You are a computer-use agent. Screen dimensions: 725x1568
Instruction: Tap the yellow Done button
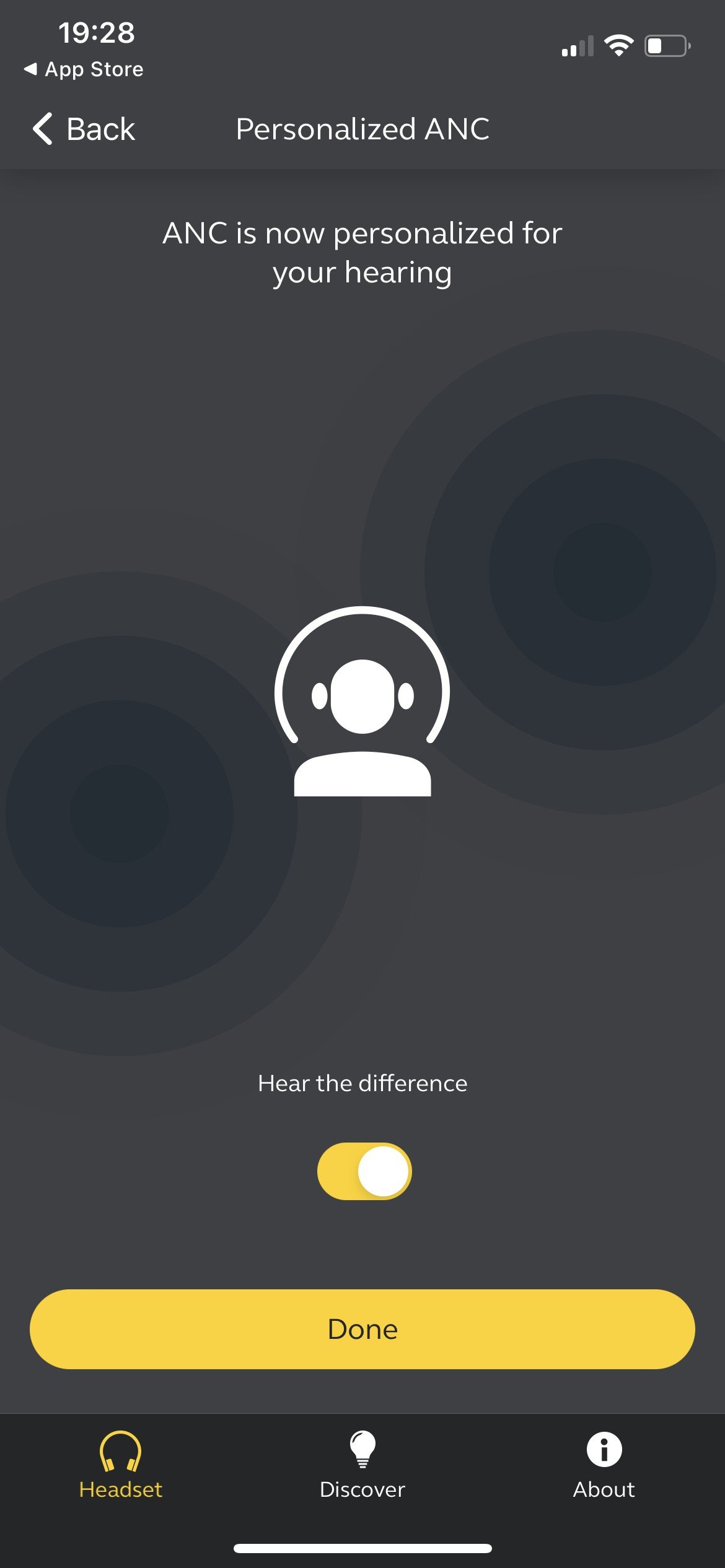pos(362,1330)
